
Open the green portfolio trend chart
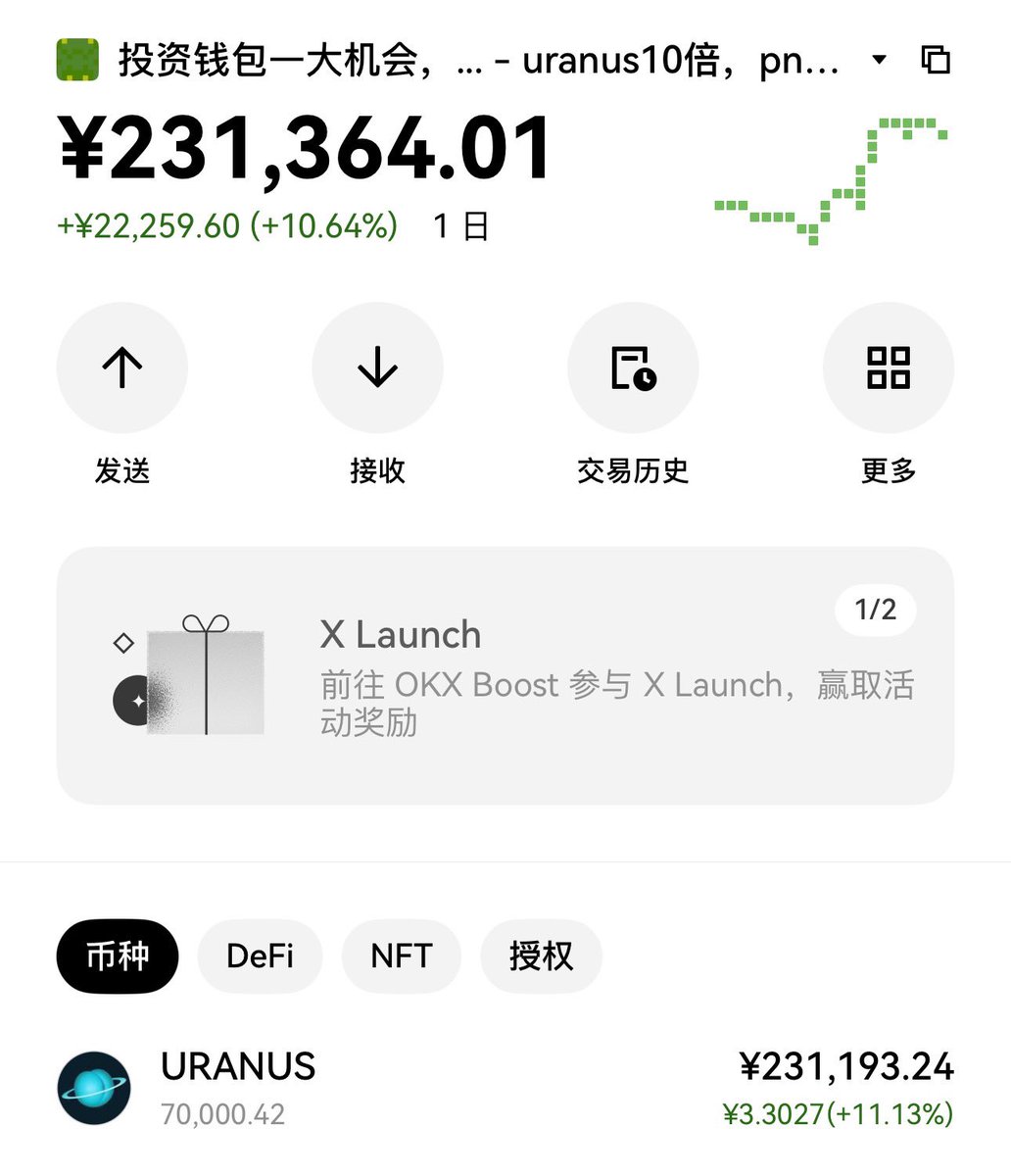pyautogui.click(x=831, y=181)
